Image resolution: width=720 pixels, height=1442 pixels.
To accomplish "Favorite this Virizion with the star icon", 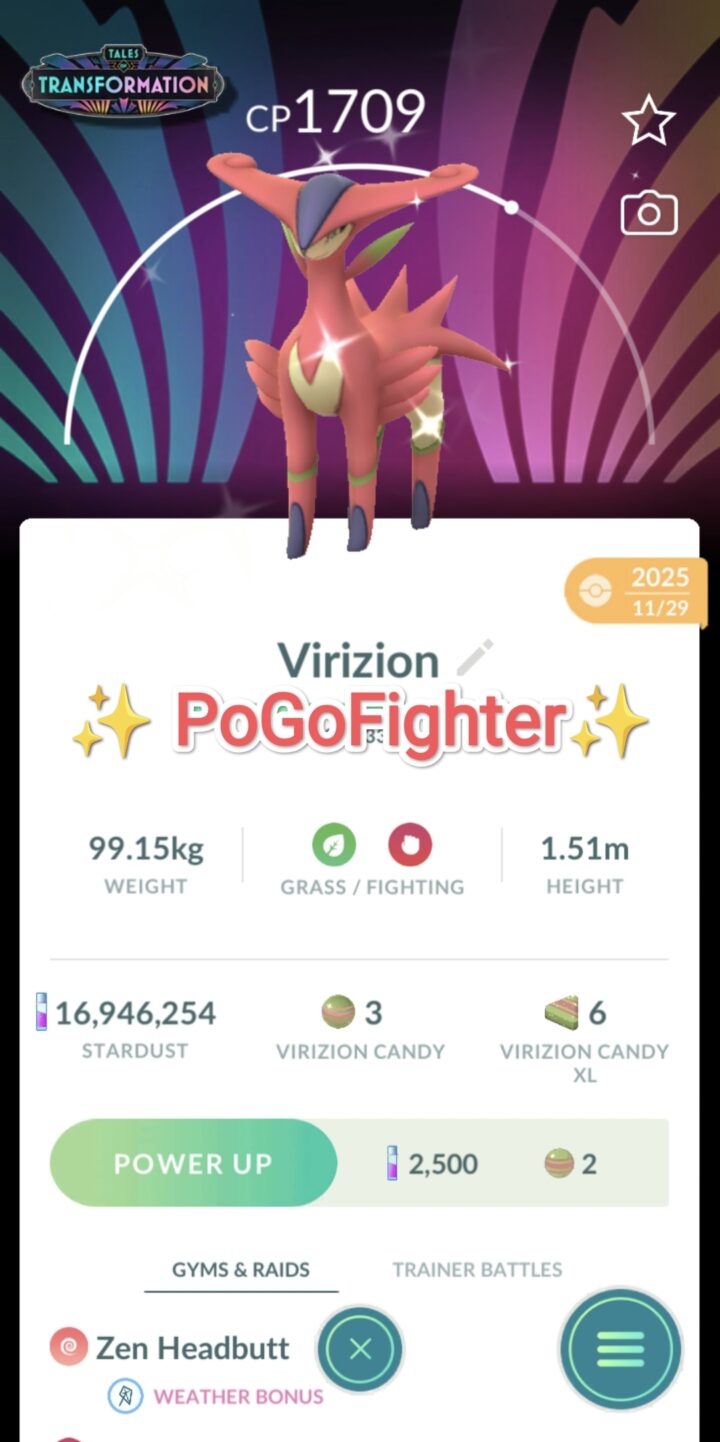I will point(649,119).
